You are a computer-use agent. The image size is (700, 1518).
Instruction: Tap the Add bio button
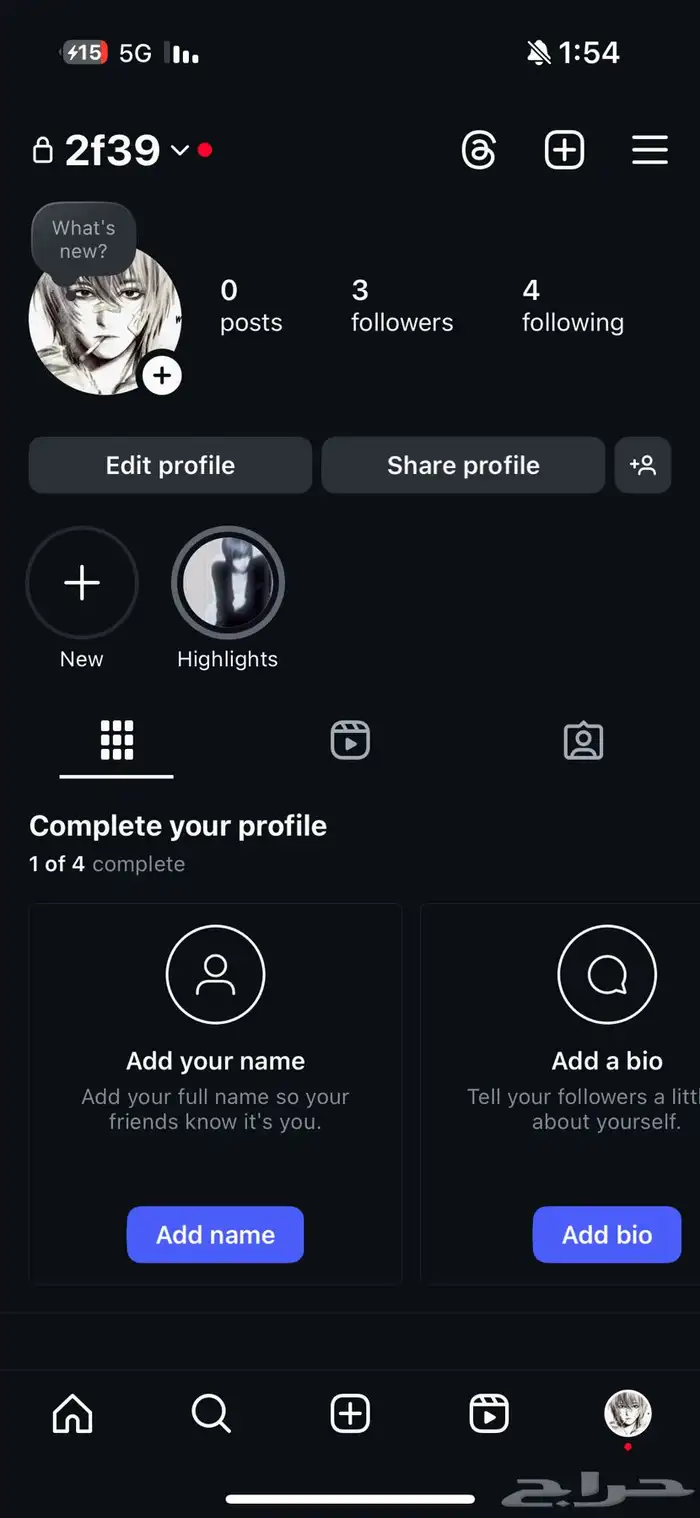pyautogui.click(x=606, y=1234)
